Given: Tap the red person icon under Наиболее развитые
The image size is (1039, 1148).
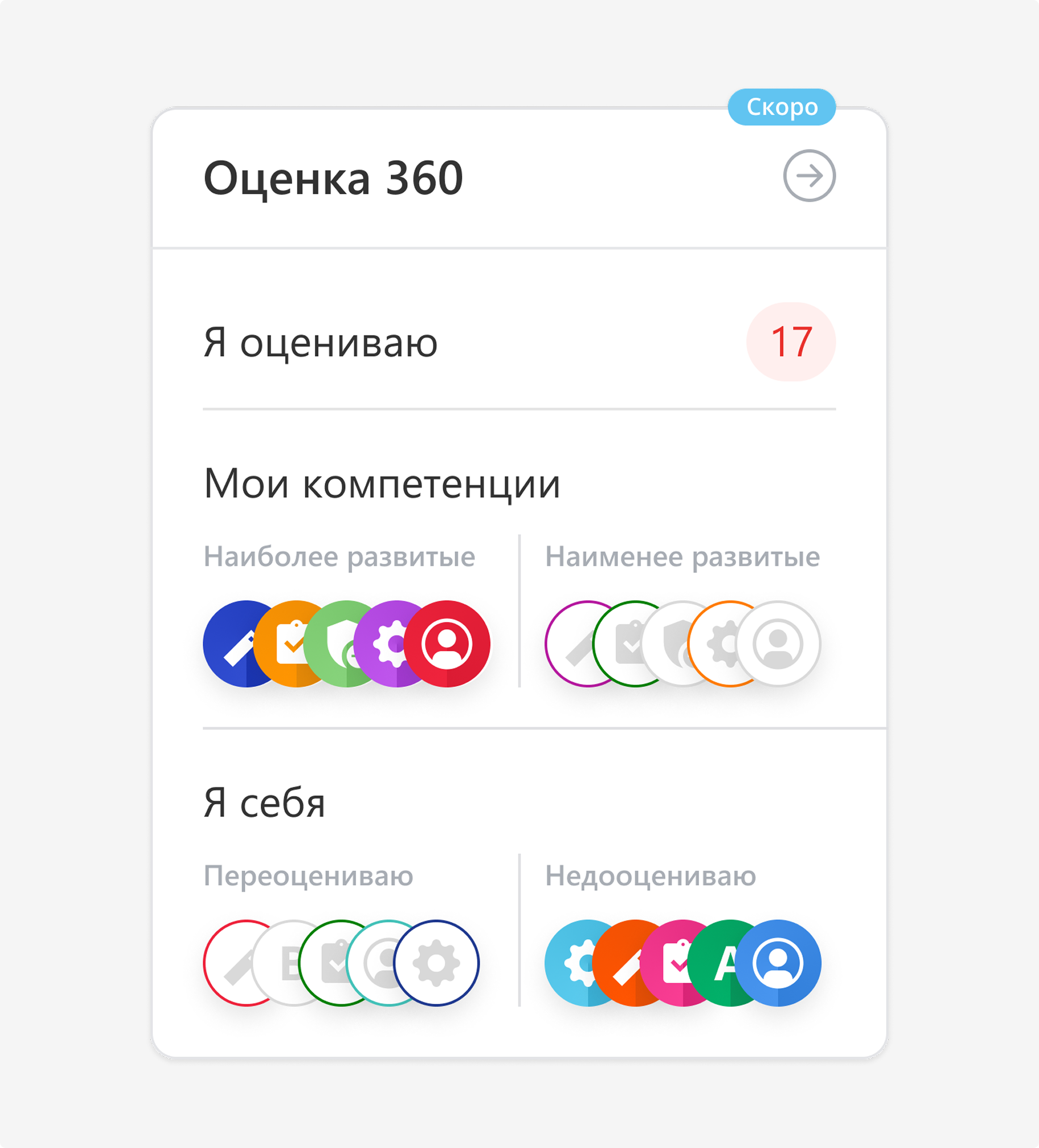Looking at the screenshot, I should (x=447, y=643).
